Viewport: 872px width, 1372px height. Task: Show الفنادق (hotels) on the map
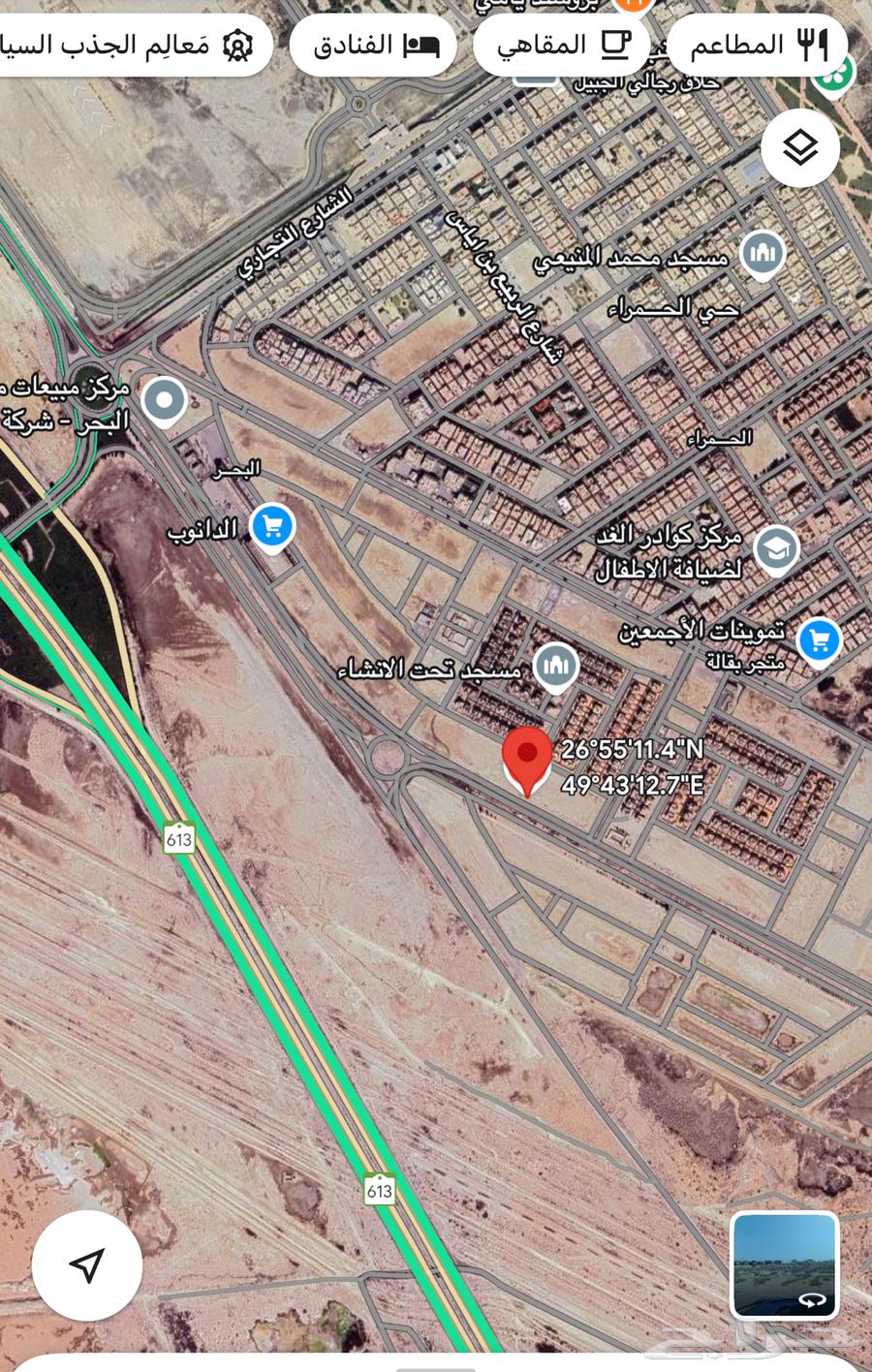[x=374, y=45]
